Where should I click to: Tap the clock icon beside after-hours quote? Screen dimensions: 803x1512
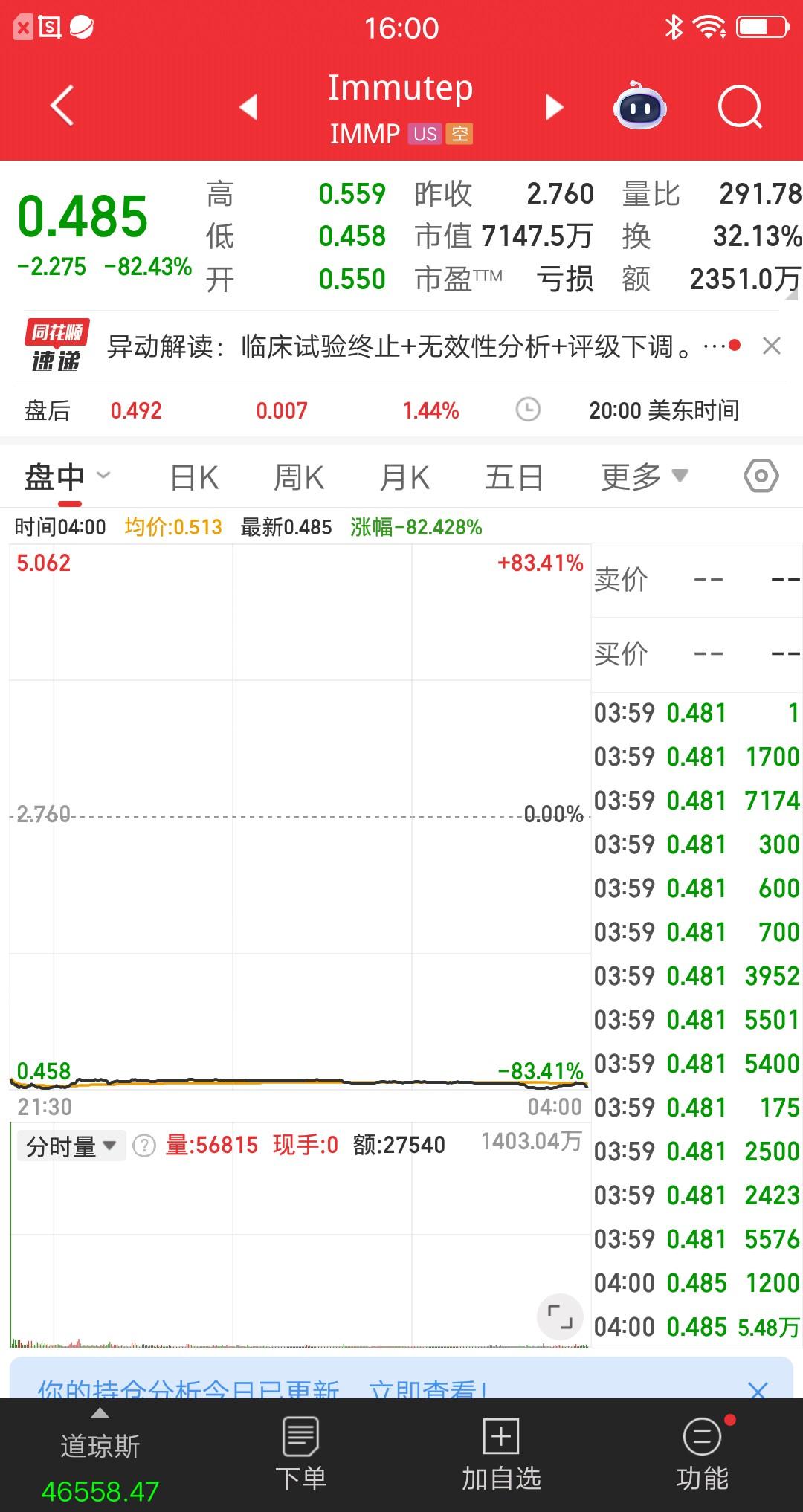[528, 410]
